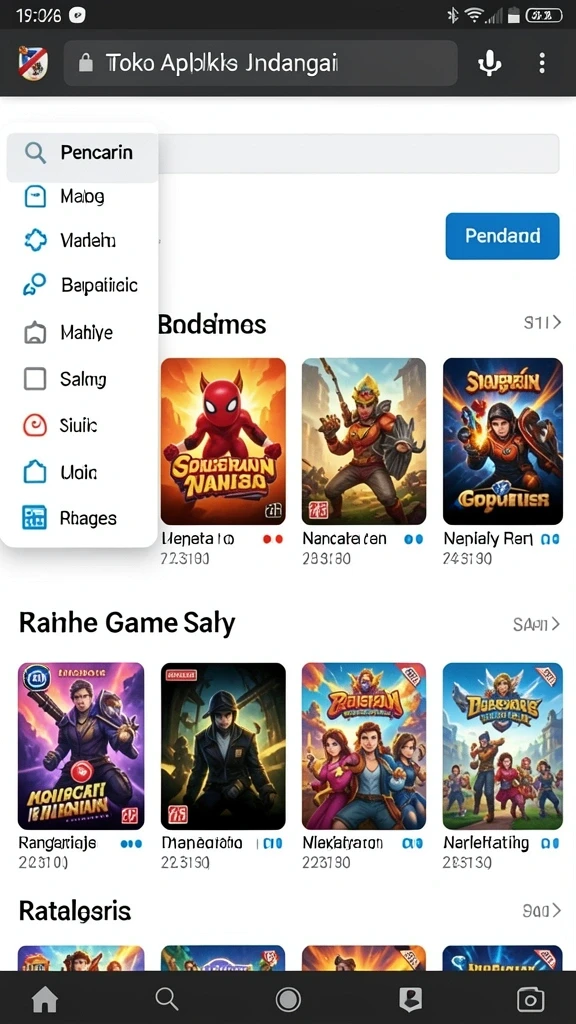Open the Rhages menu item

[82, 518]
